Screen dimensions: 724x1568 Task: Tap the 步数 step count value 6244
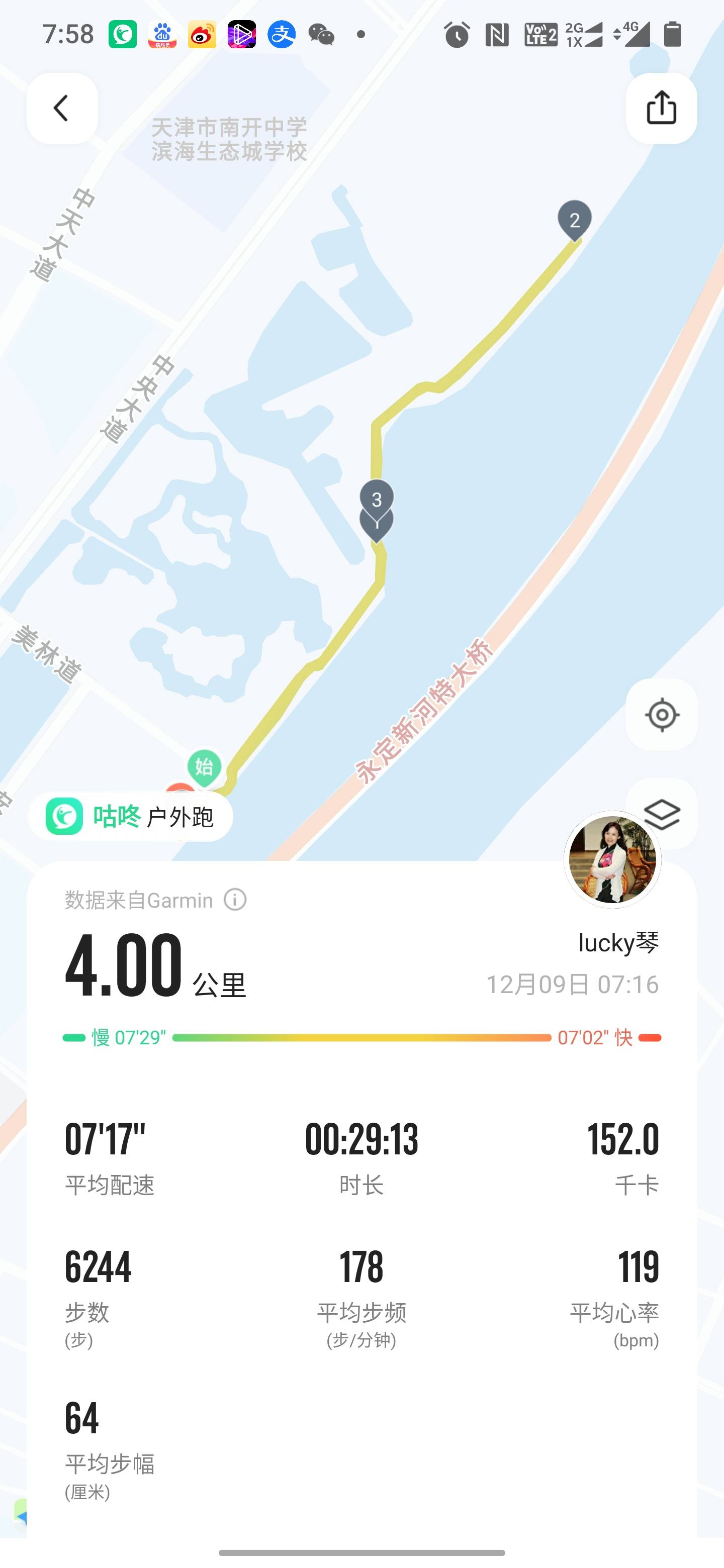[x=98, y=1266]
